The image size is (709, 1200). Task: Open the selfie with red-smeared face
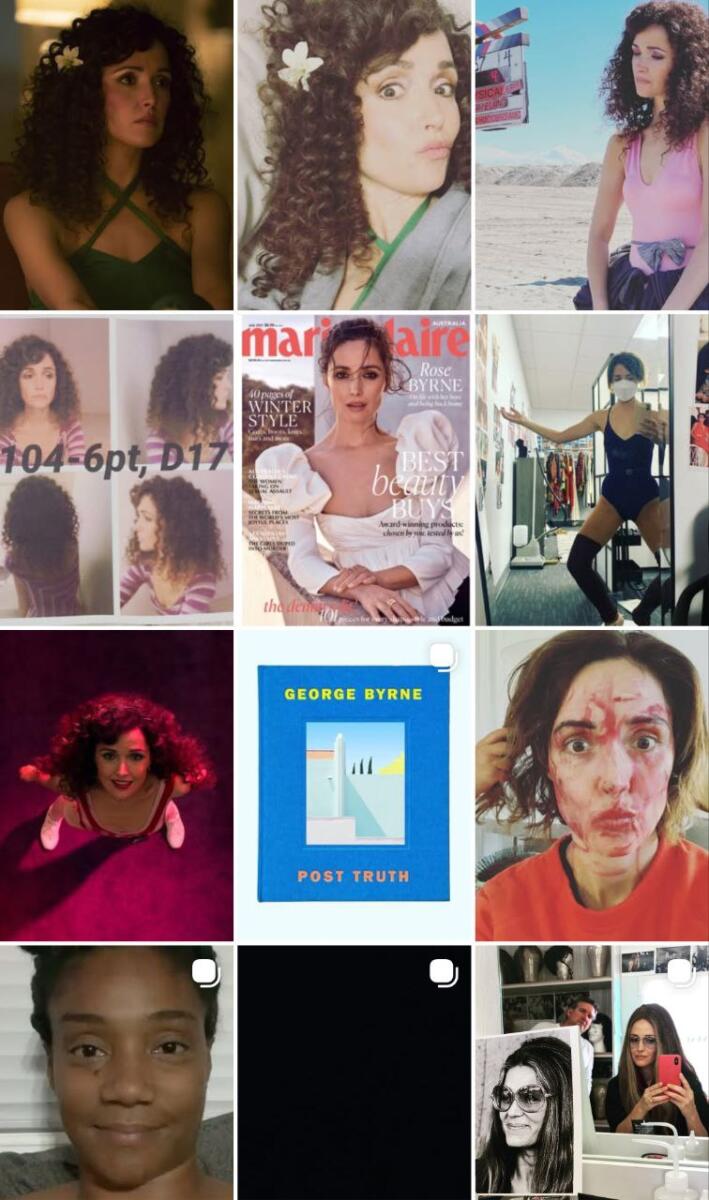tap(592, 785)
